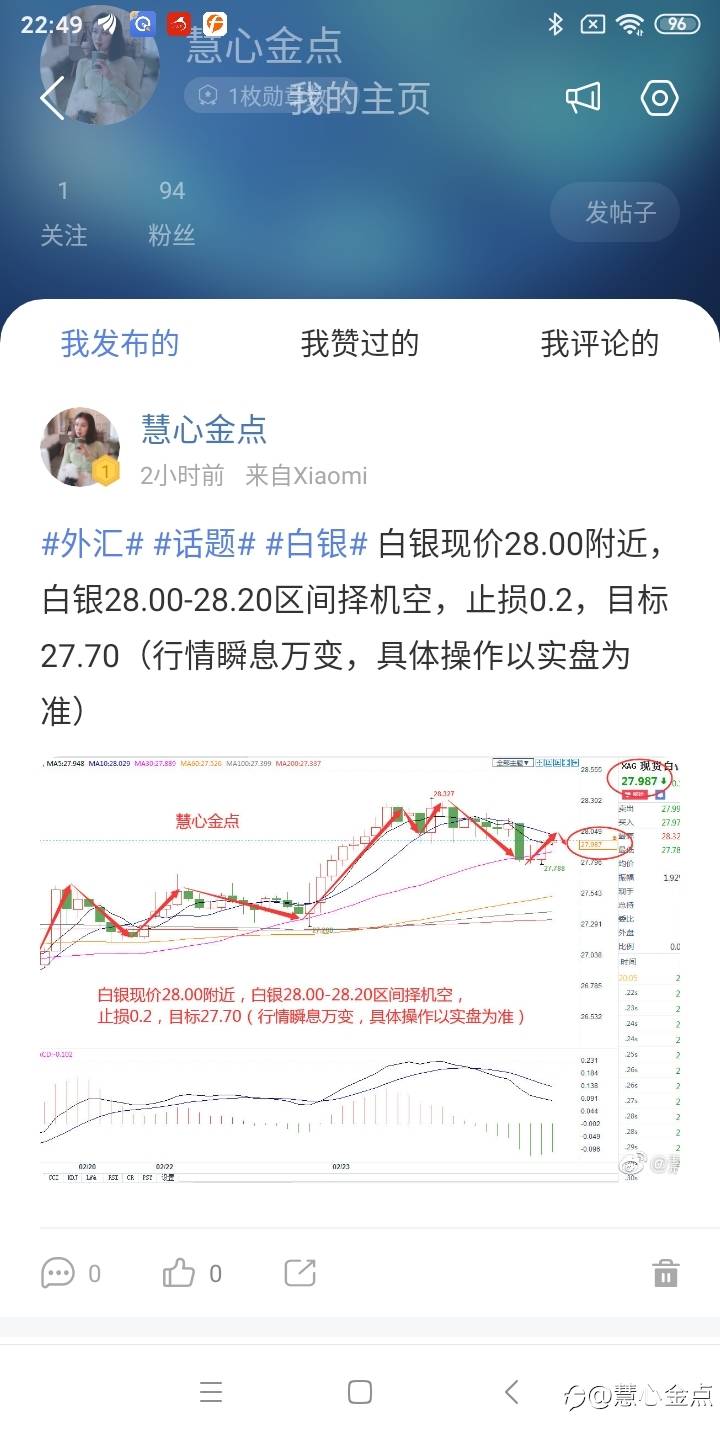Open the announcements megaphone icon
This screenshot has width=720, height=1440.
coord(583,97)
